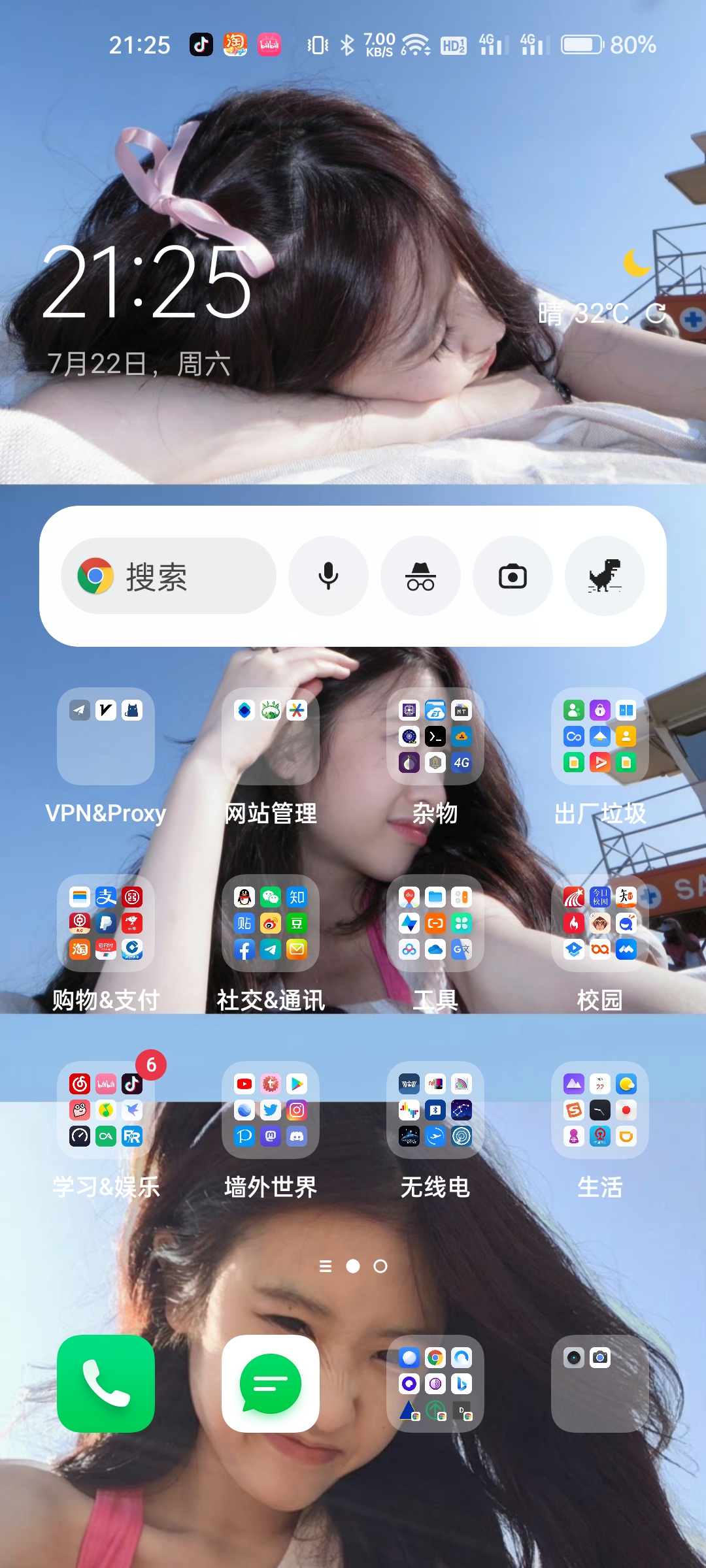Open the 生活 folder
Image resolution: width=706 pixels, height=1568 pixels.
pyautogui.click(x=600, y=1110)
